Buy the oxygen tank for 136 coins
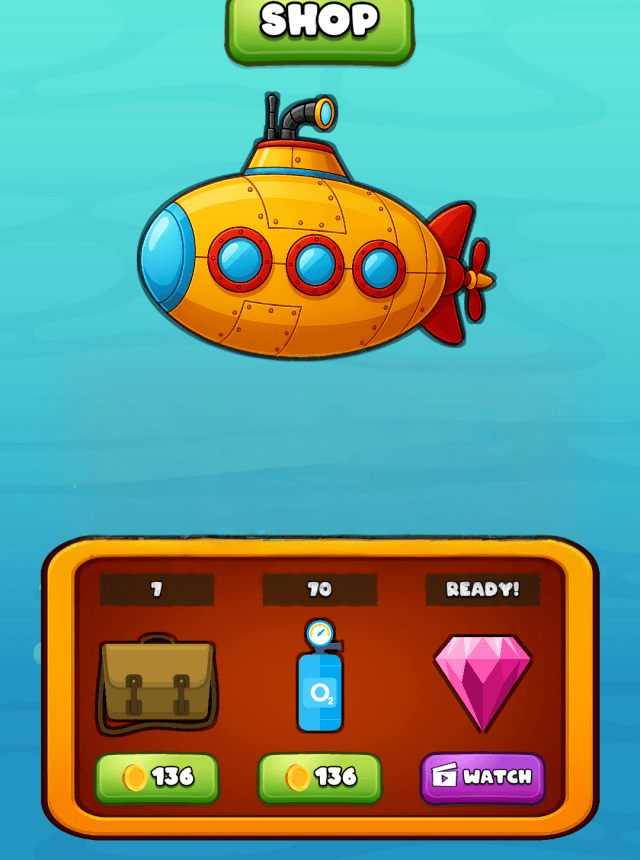The height and width of the screenshot is (860, 640). coord(320,777)
